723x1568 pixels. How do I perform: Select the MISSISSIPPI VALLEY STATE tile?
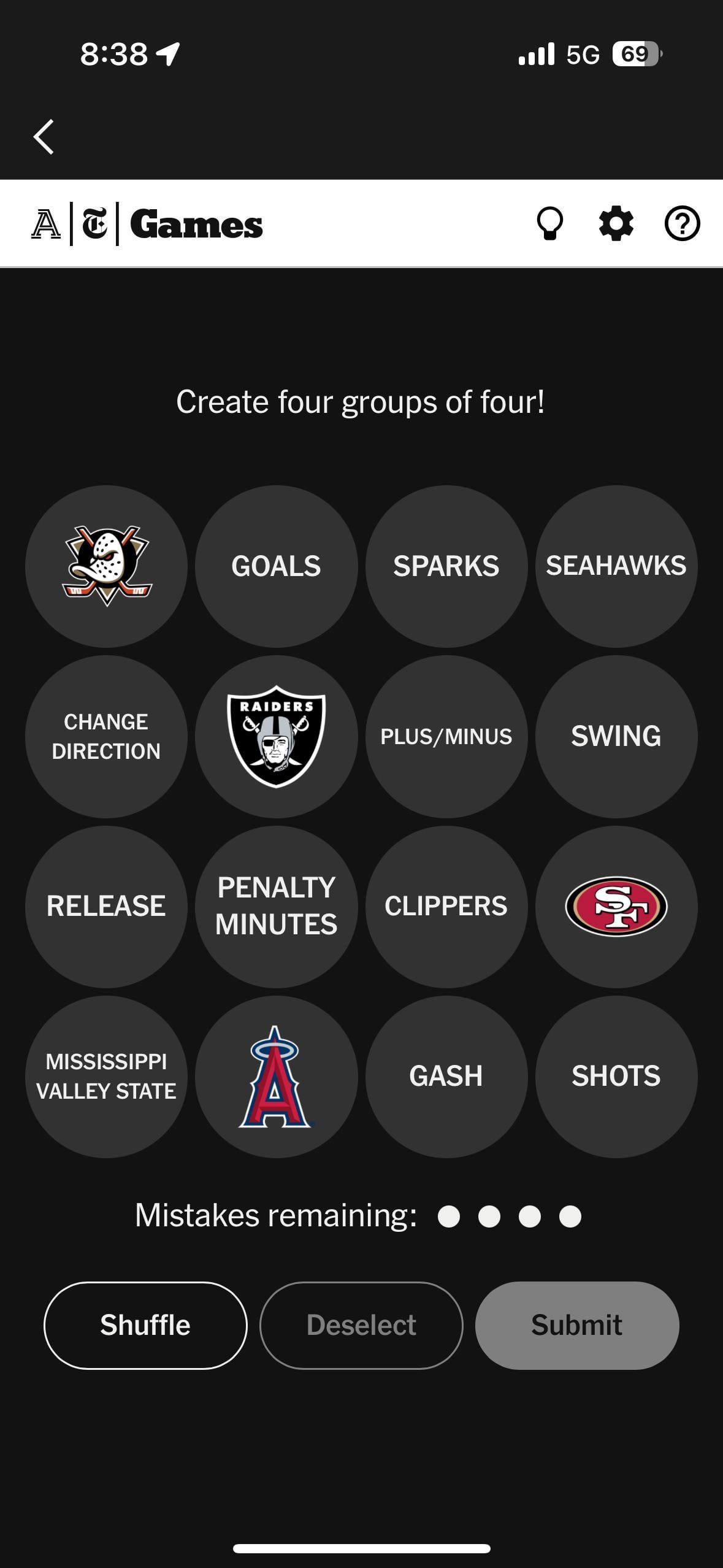click(x=106, y=1076)
